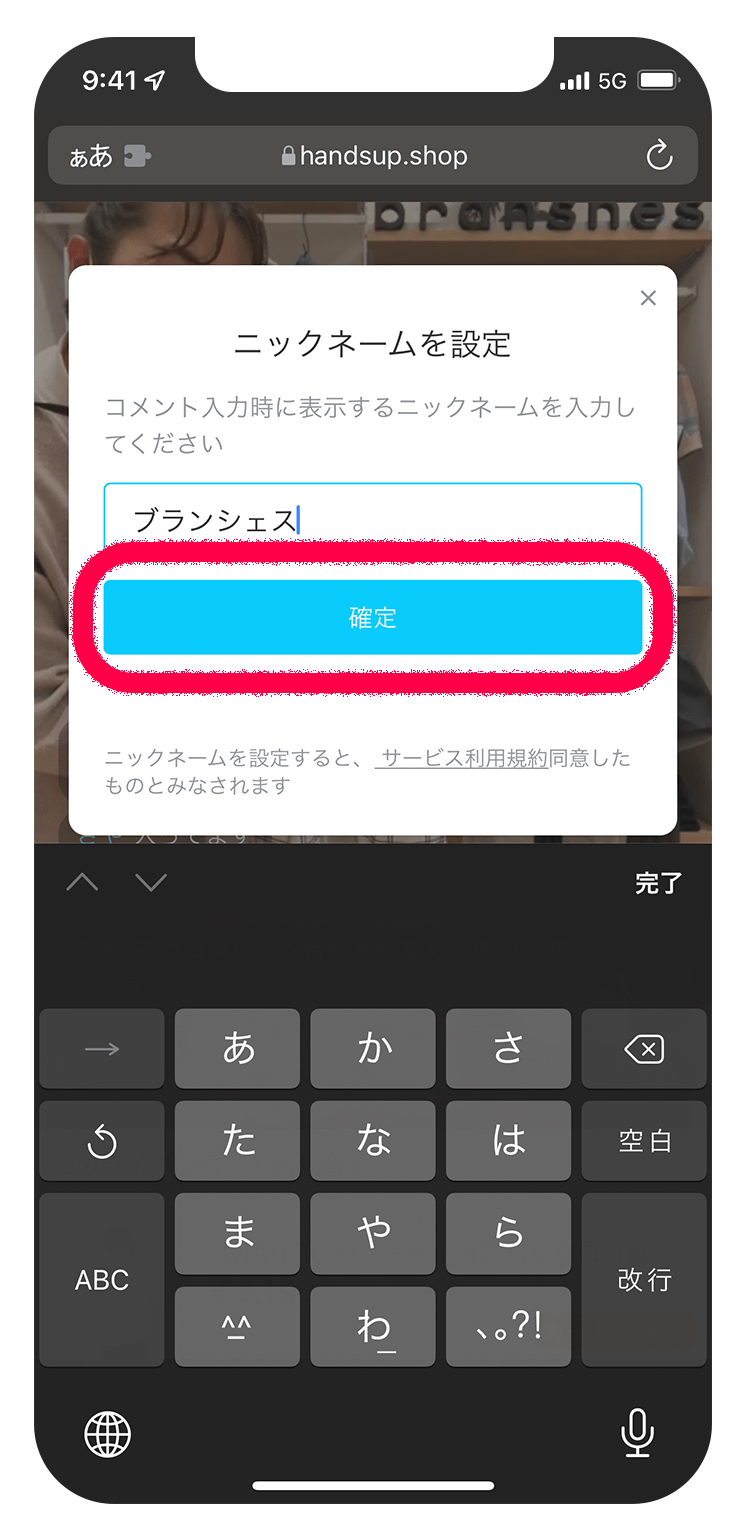Start dictation with the microphone icon

point(637,1436)
